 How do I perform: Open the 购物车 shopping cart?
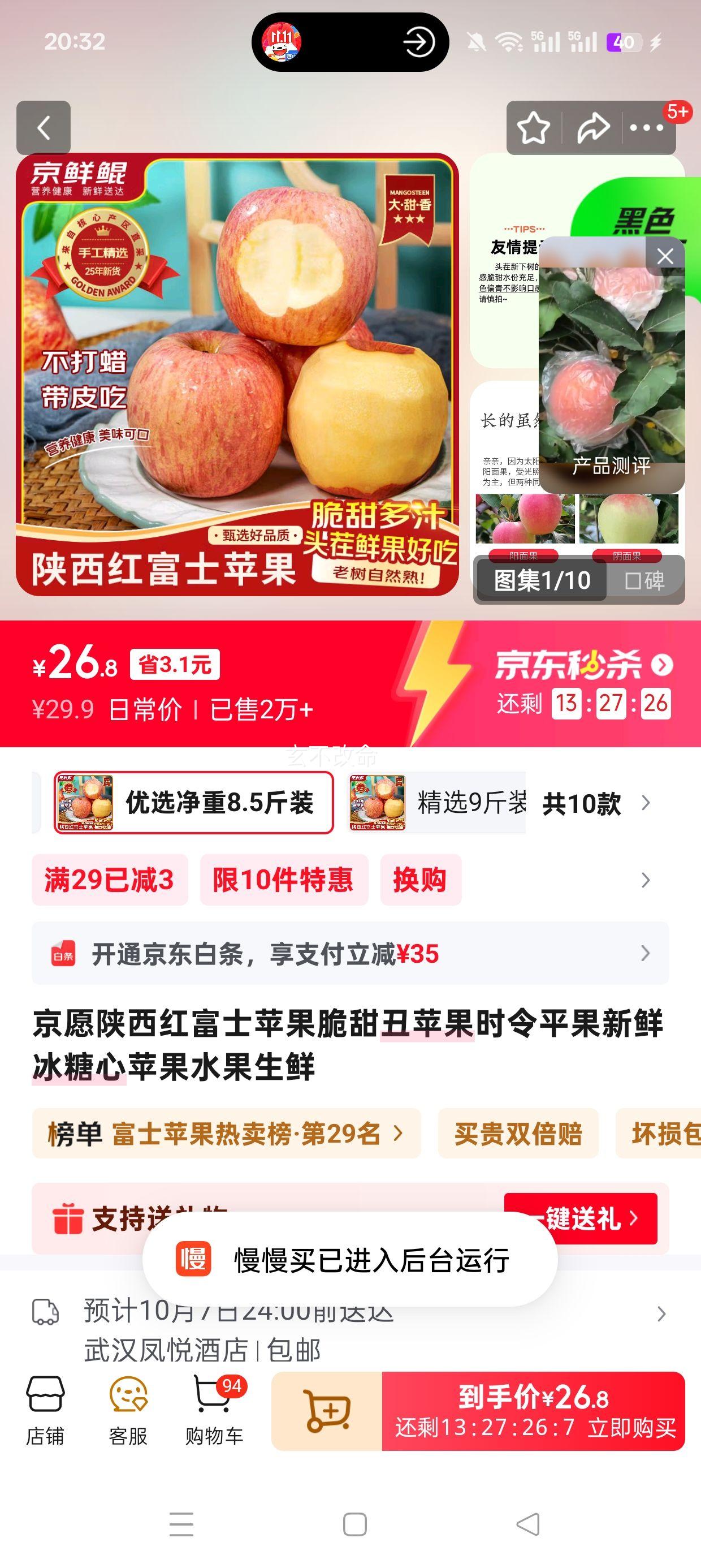point(214,1410)
